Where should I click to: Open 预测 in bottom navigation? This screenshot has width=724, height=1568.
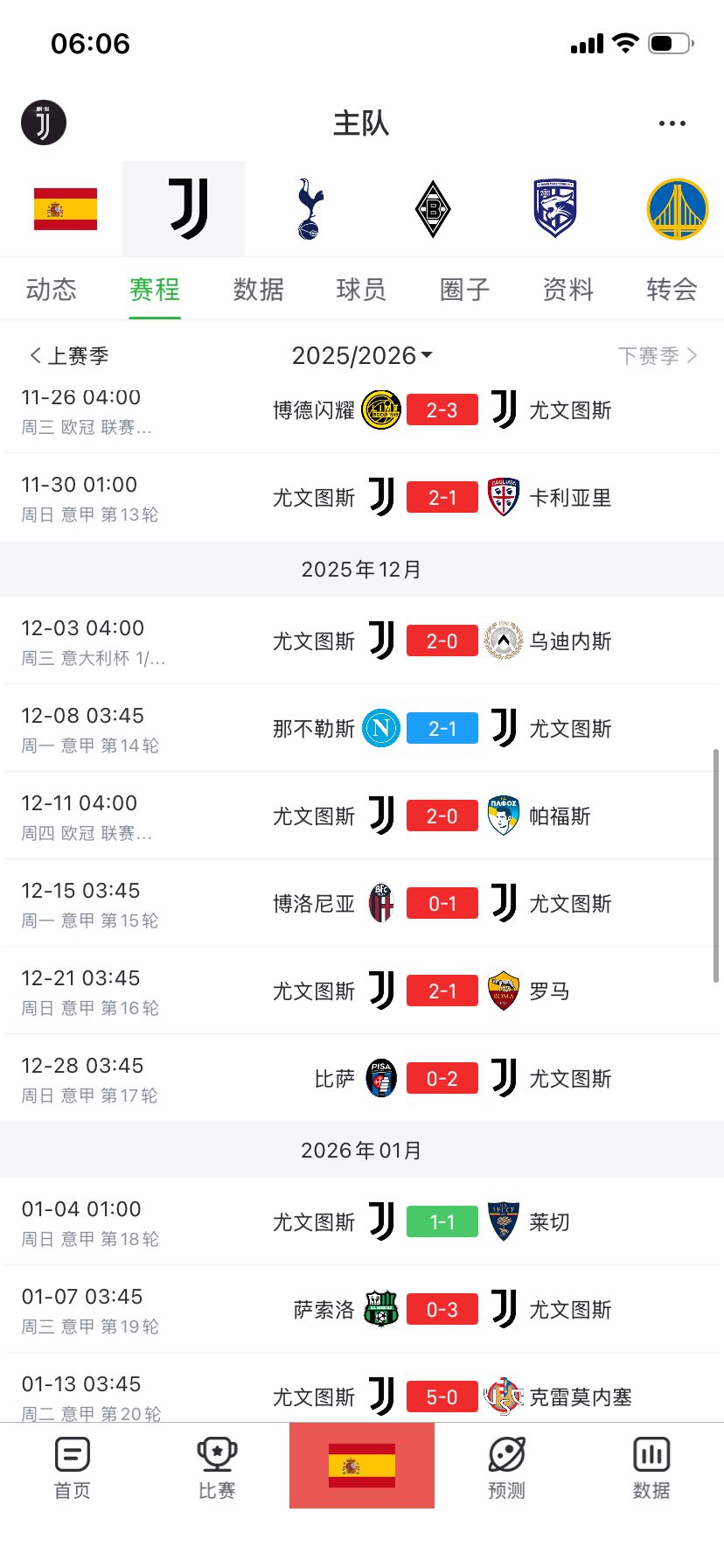tap(506, 1466)
